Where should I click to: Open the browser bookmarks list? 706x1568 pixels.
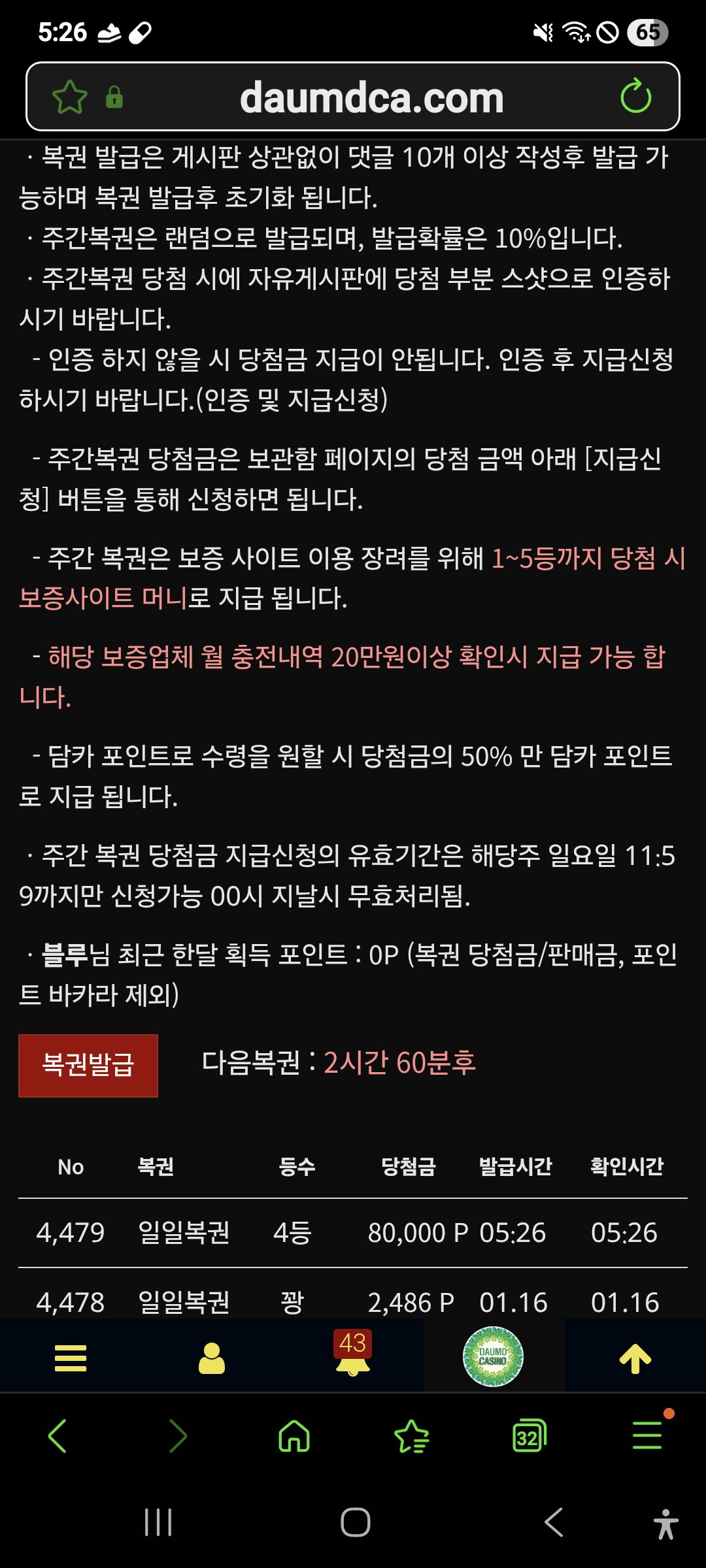412,1437
